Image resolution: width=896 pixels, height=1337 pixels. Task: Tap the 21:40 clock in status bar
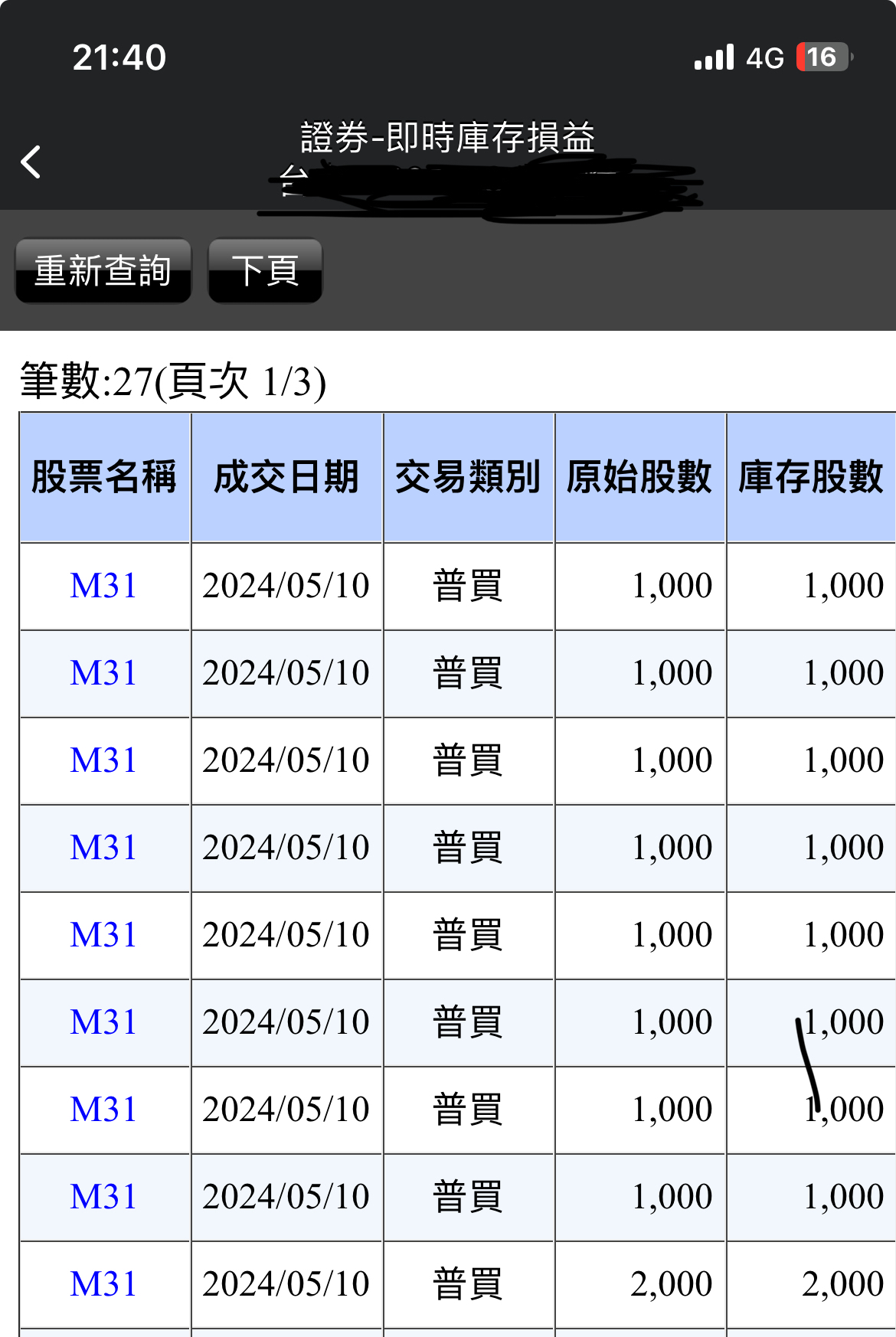pyautogui.click(x=119, y=57)
